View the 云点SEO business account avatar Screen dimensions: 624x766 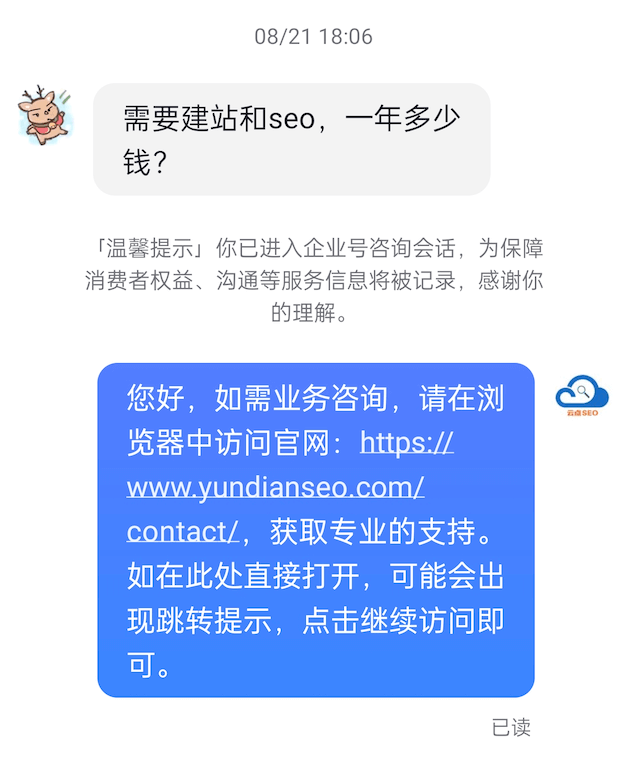[x=582, y=394]
